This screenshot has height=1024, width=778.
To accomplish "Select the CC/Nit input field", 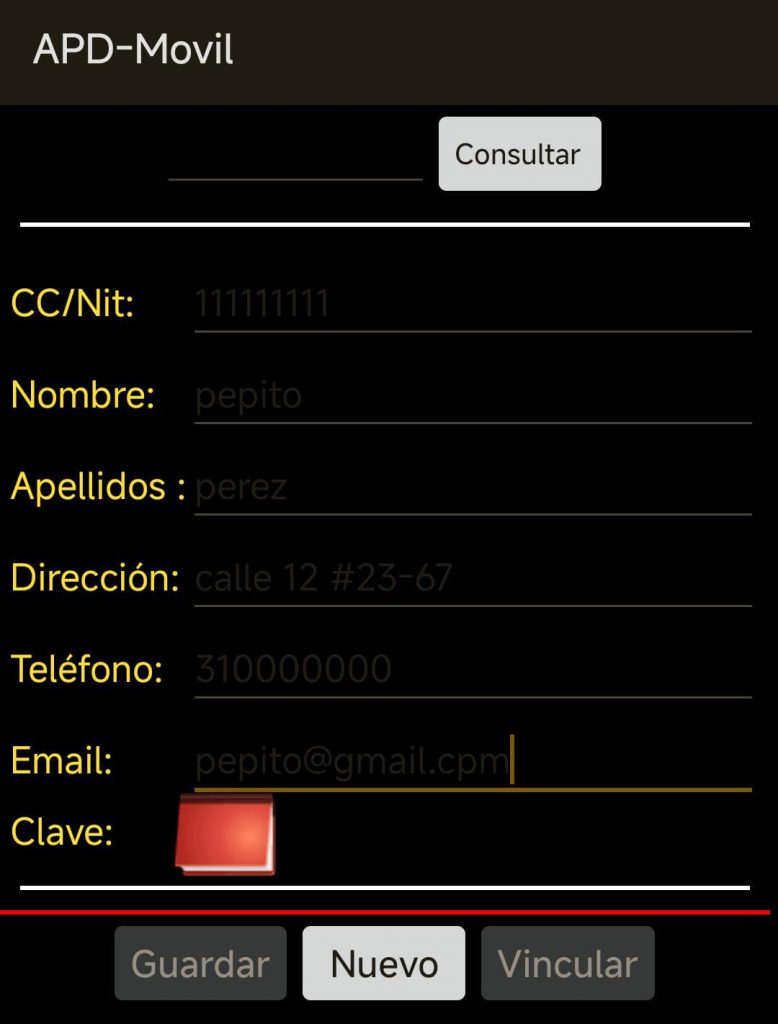I will [472, 304].
